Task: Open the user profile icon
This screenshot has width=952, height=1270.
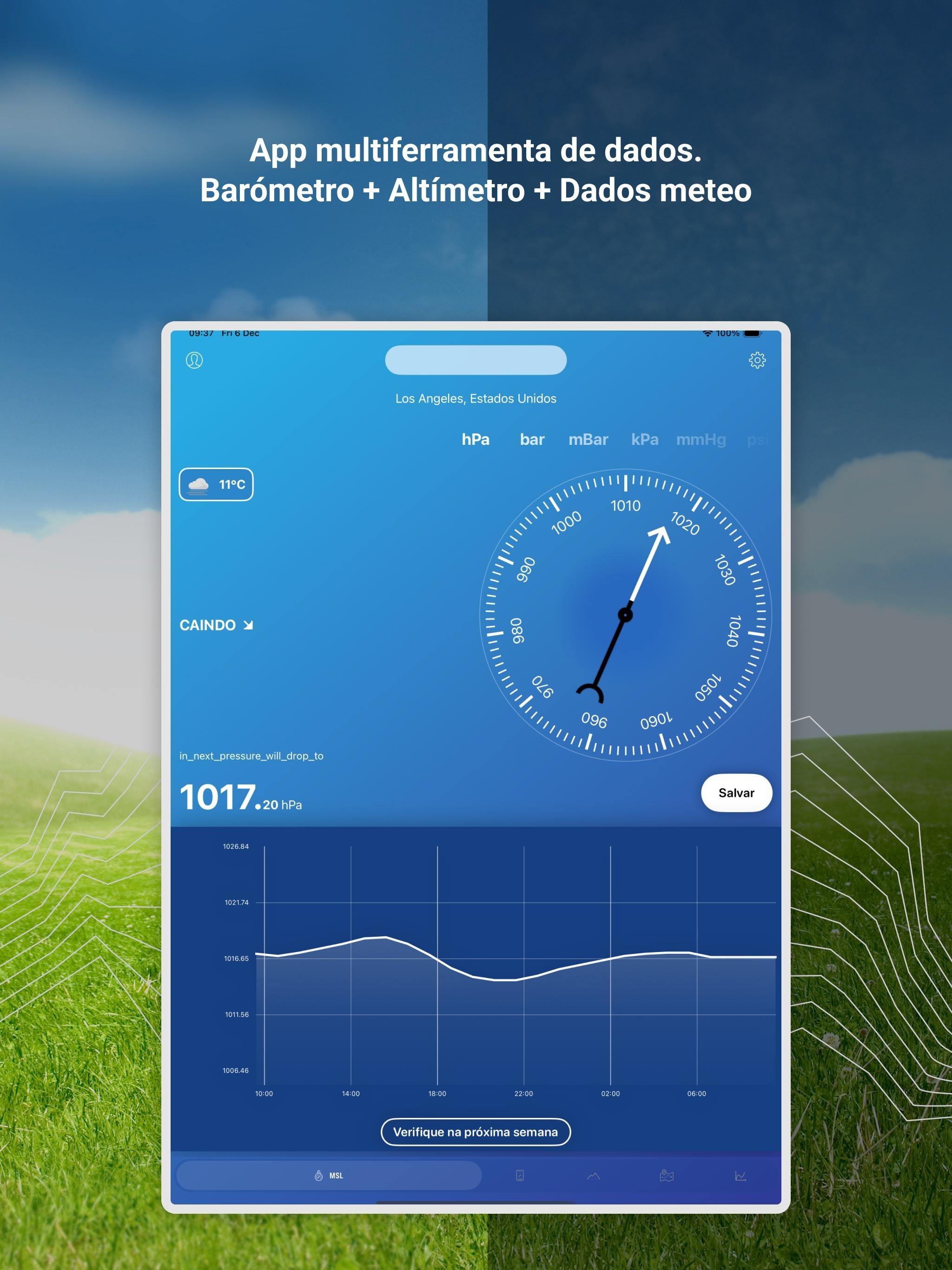Action: click(x=195, y=361)
